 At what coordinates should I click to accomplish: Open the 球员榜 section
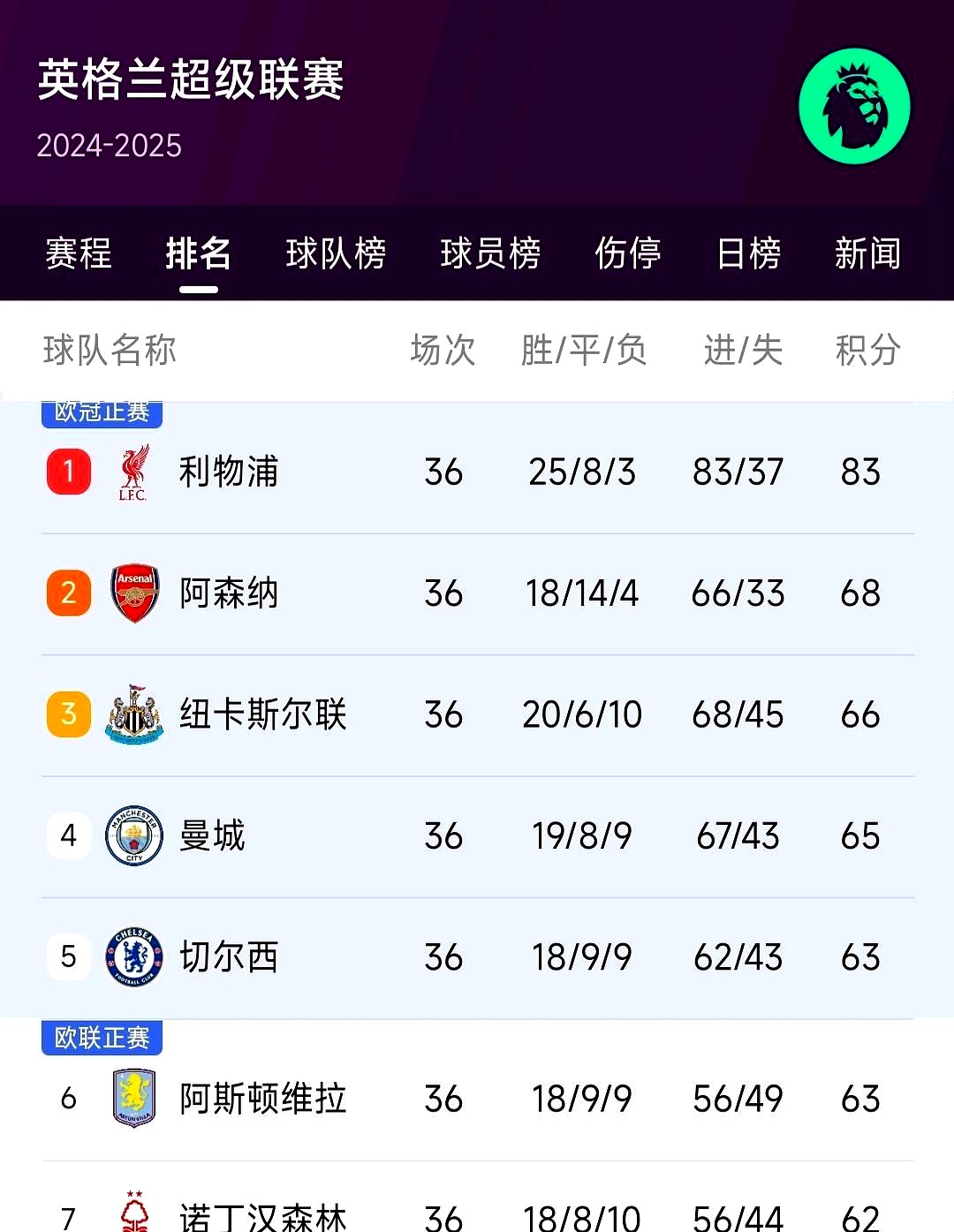(x=489, y=253)
